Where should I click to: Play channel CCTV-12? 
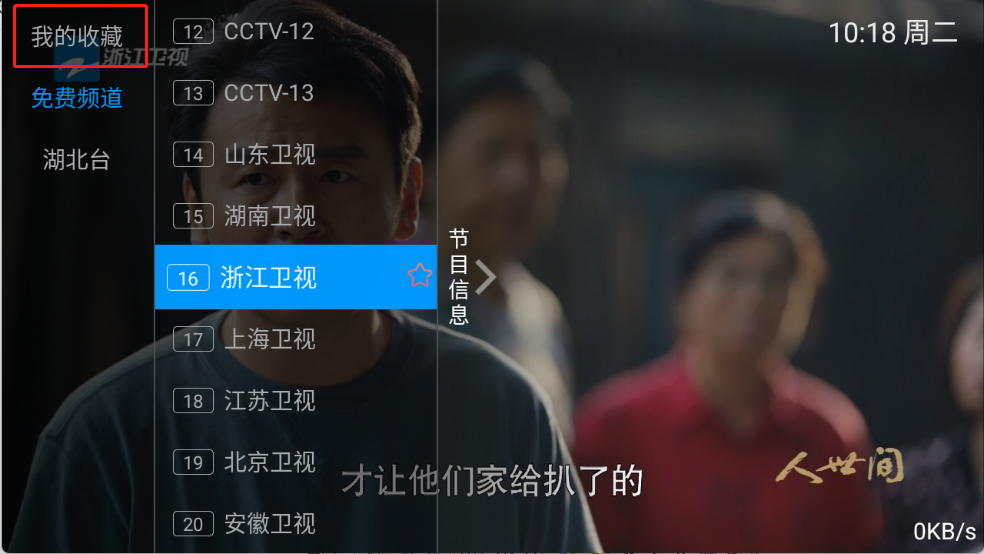click(268, 31)
